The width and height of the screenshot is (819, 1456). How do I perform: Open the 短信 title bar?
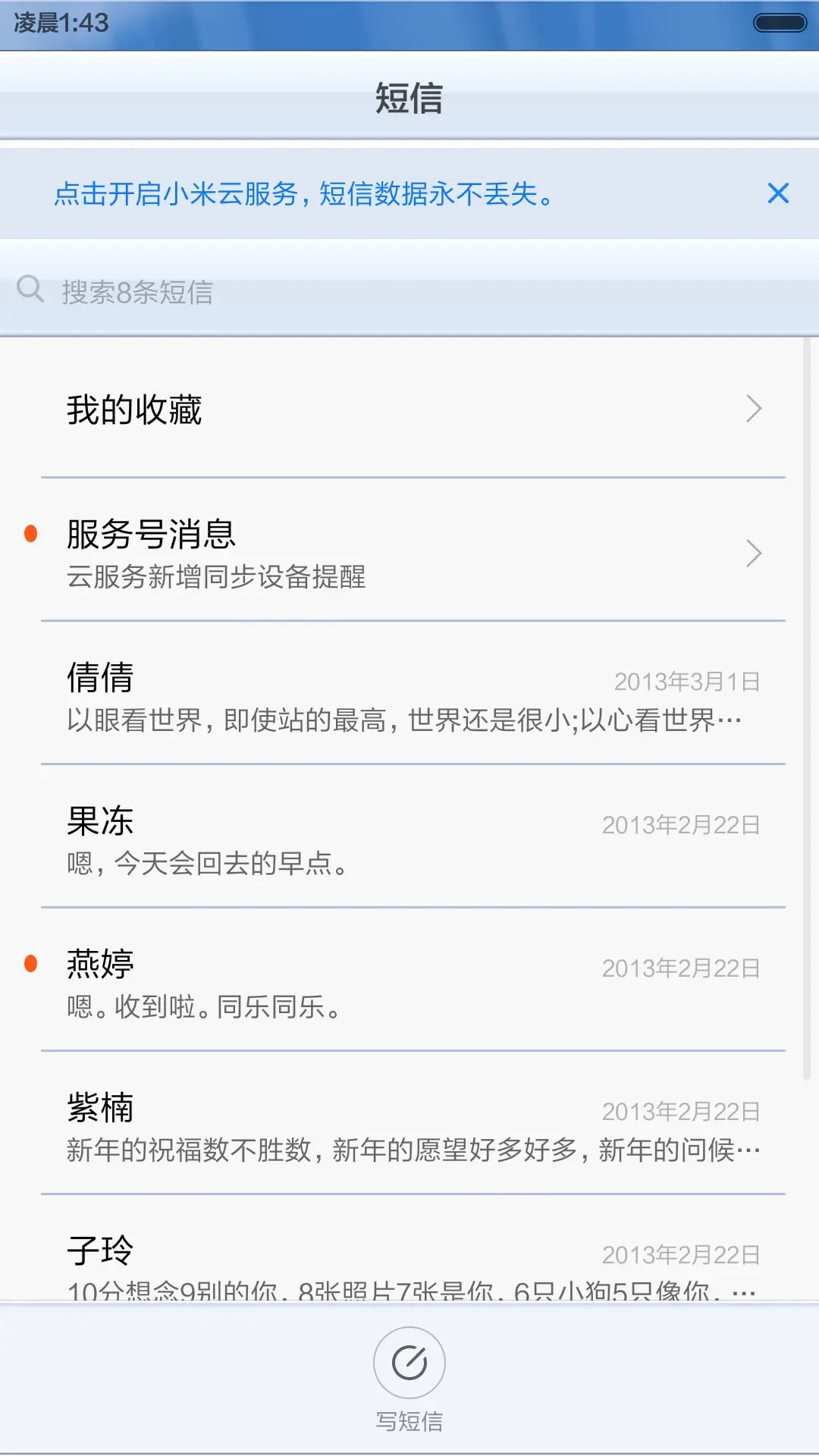pos(409,99)
